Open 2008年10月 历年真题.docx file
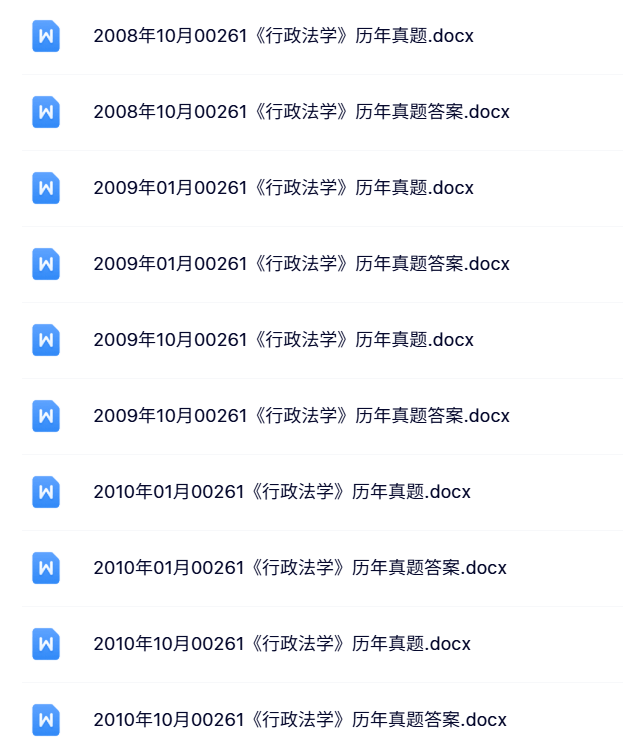 coord(283,36)
